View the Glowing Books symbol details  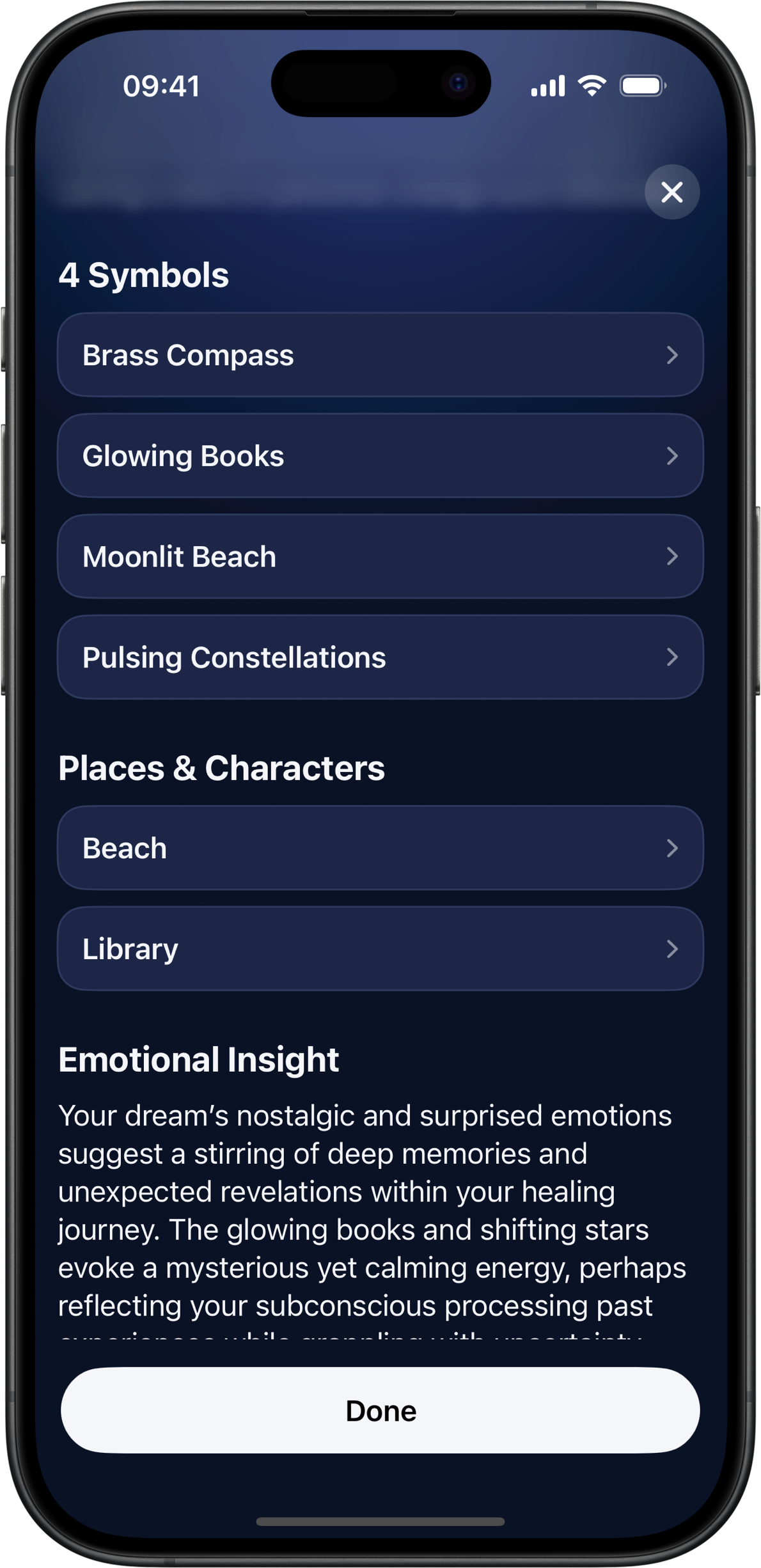(x=380, y=456)
